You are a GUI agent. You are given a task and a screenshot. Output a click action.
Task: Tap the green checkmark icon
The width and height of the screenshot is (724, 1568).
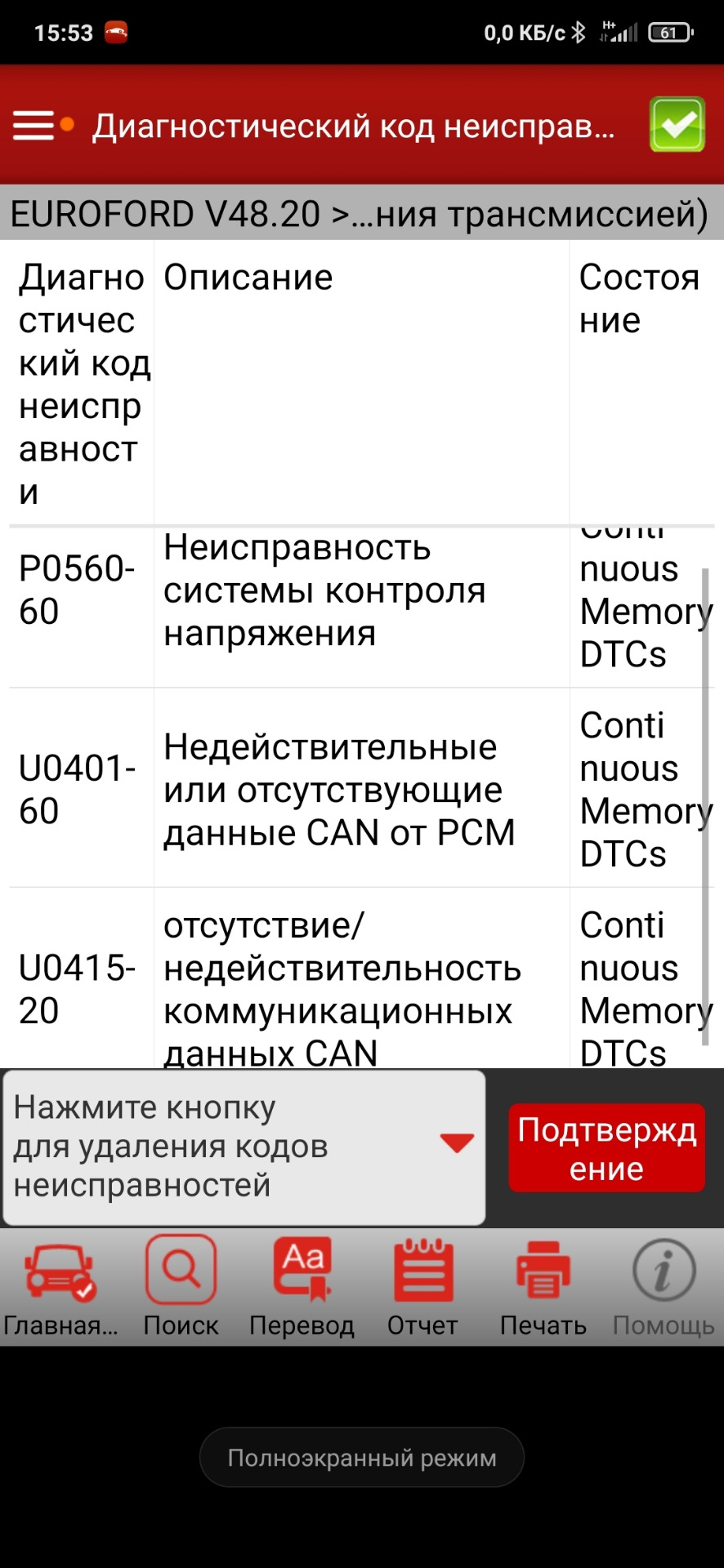[x=677, y=125]
